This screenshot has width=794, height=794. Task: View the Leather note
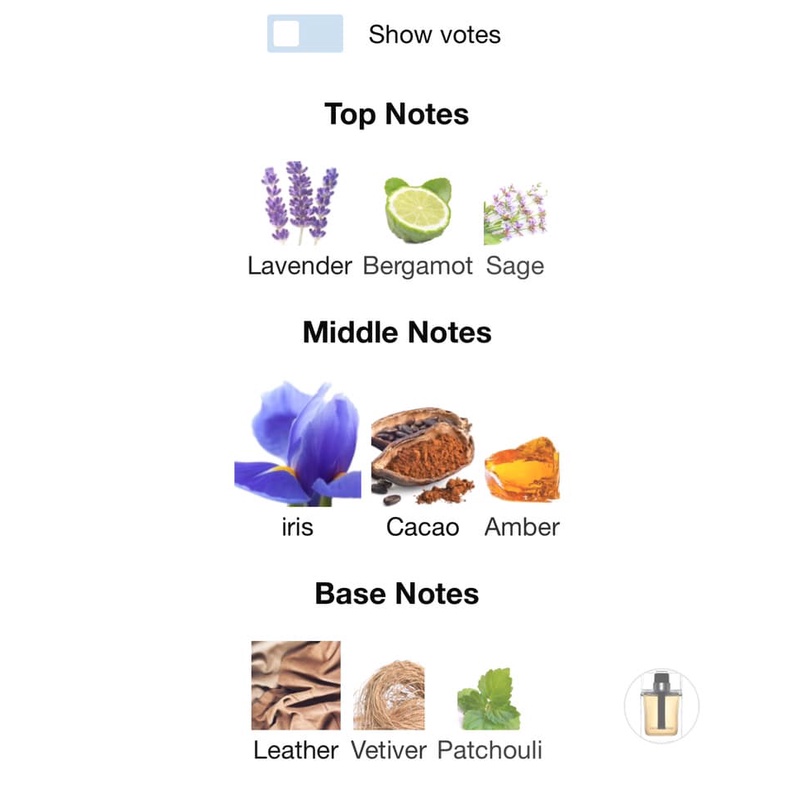296,701
